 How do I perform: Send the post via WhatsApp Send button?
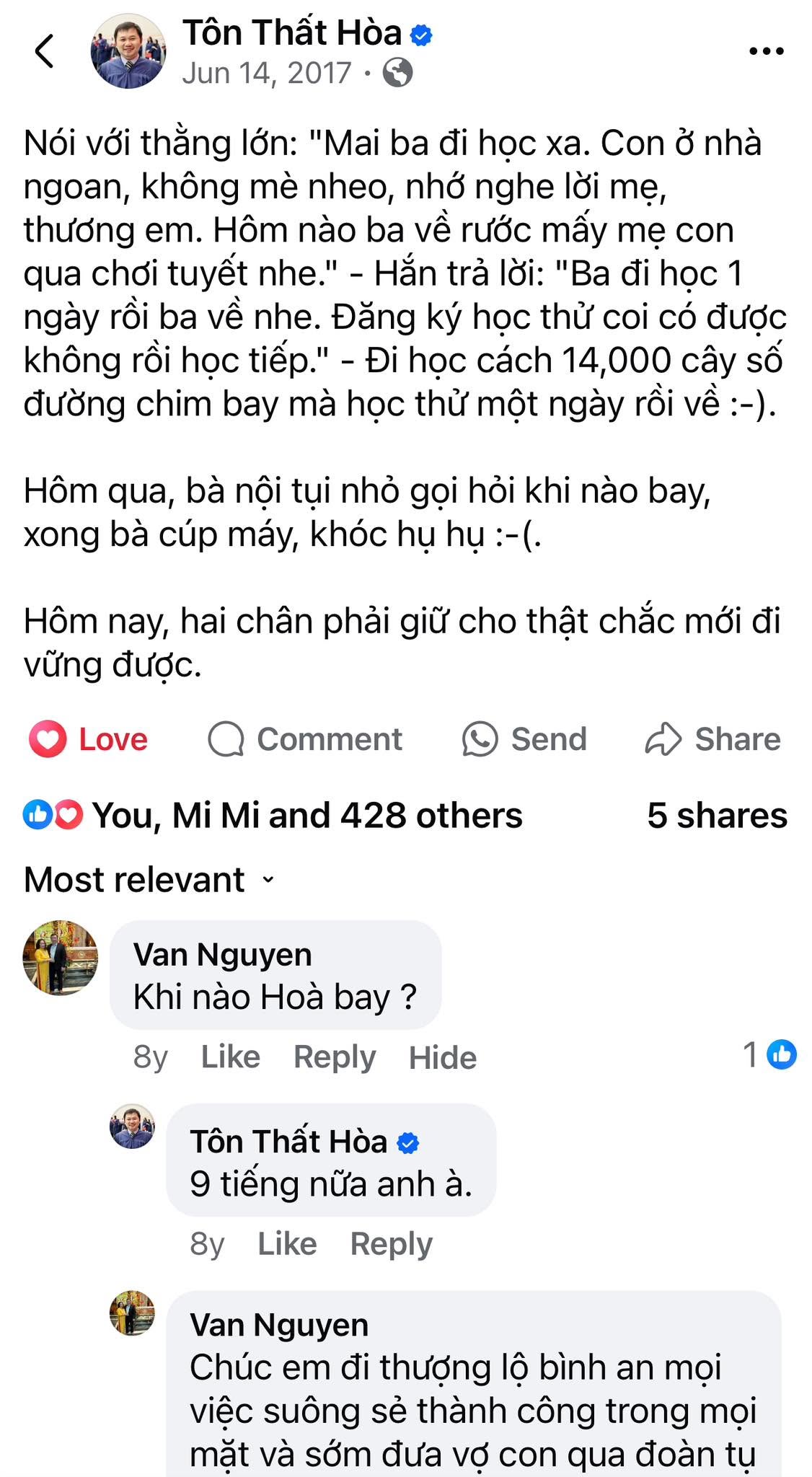click(x=524, y=739)
